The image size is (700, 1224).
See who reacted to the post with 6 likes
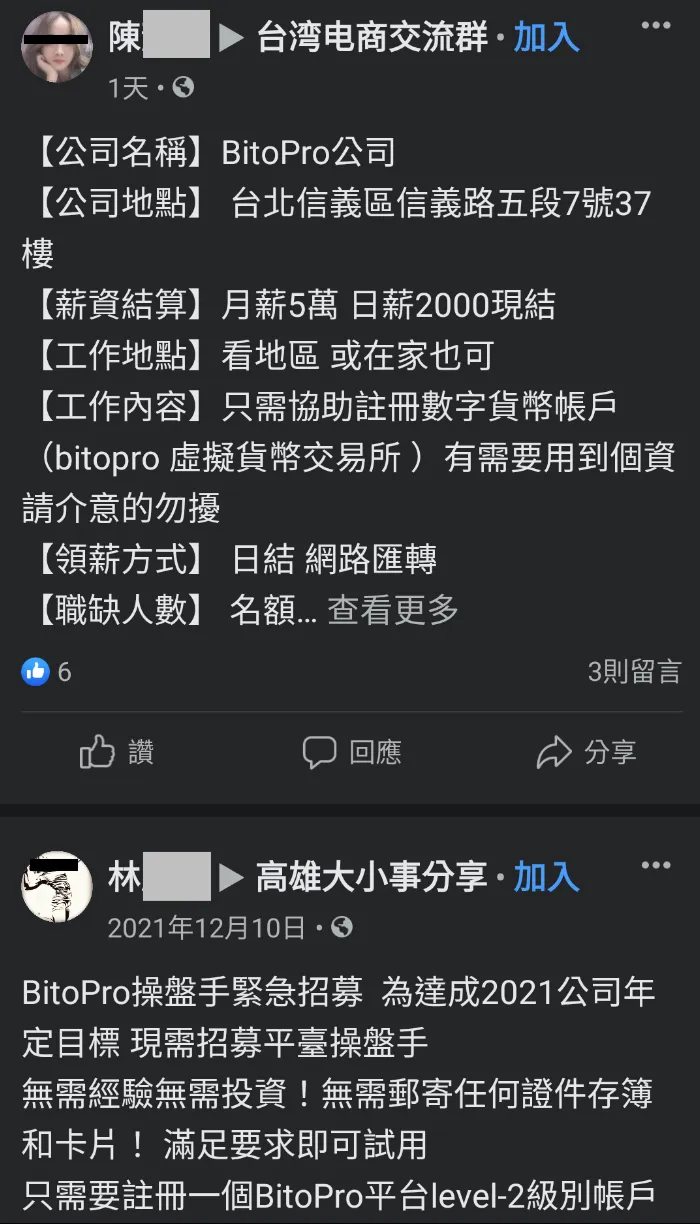(x=47, y=672)
